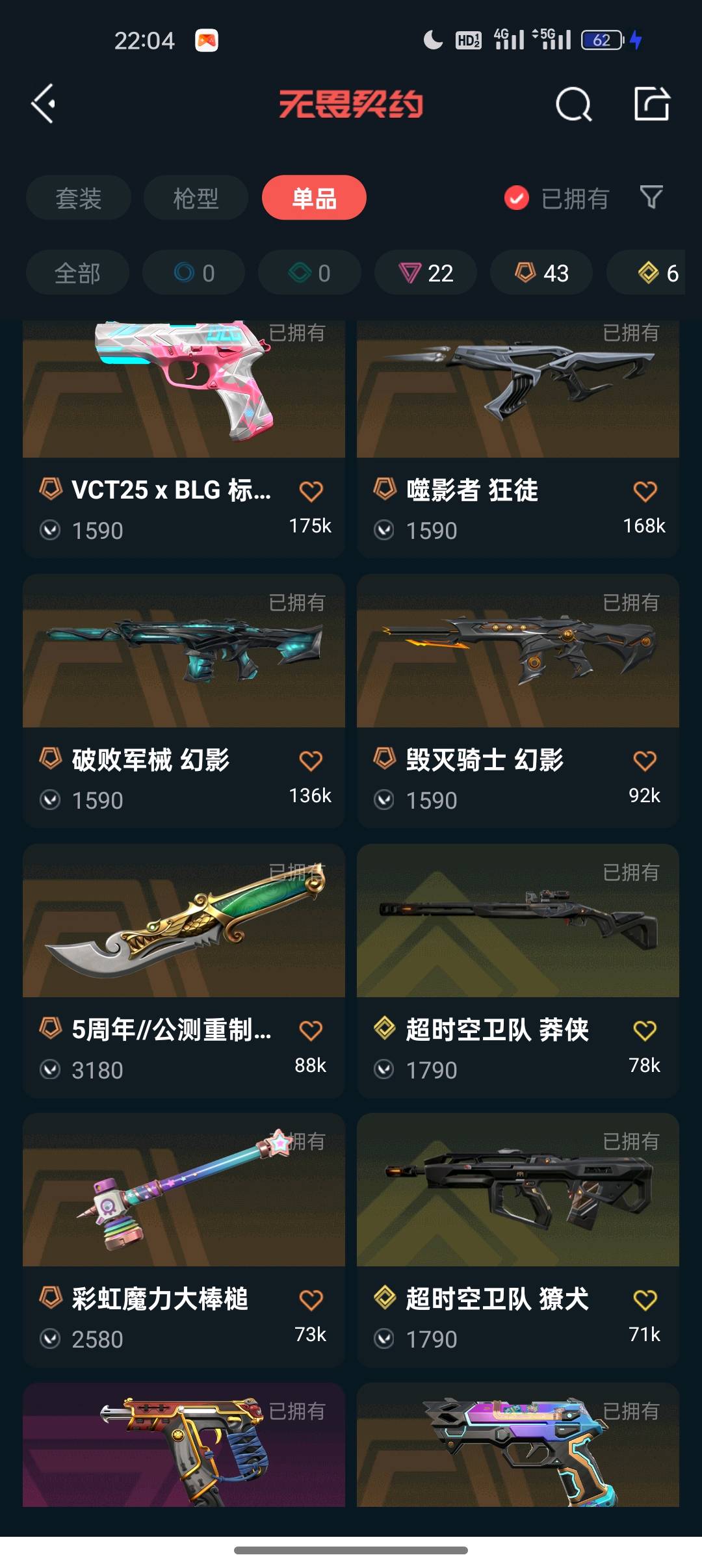Image resolution: width=702 pixels, height=1568 pixels.
Task: Switch to the 枪型 tab
Action: (196, 198)
